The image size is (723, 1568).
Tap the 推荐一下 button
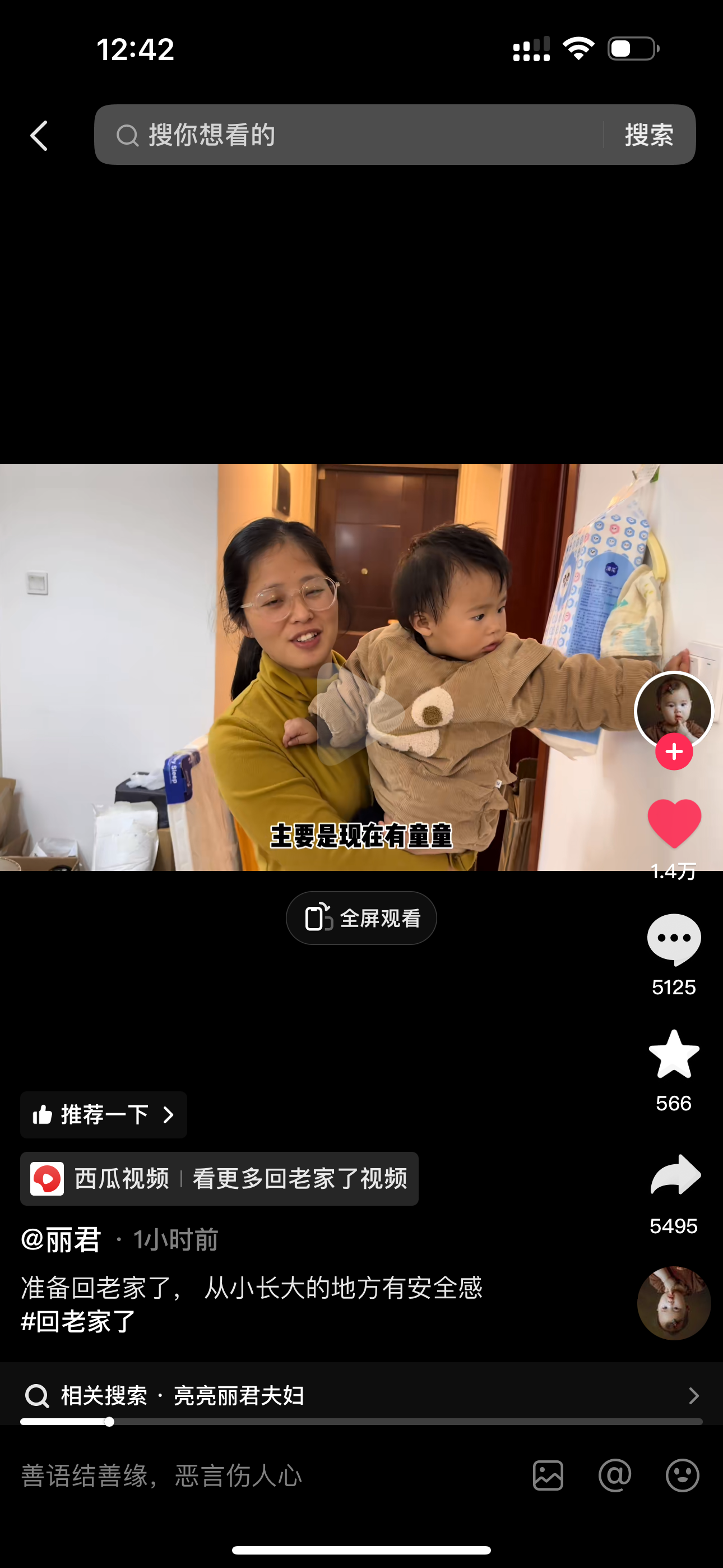pos(104,1115)
